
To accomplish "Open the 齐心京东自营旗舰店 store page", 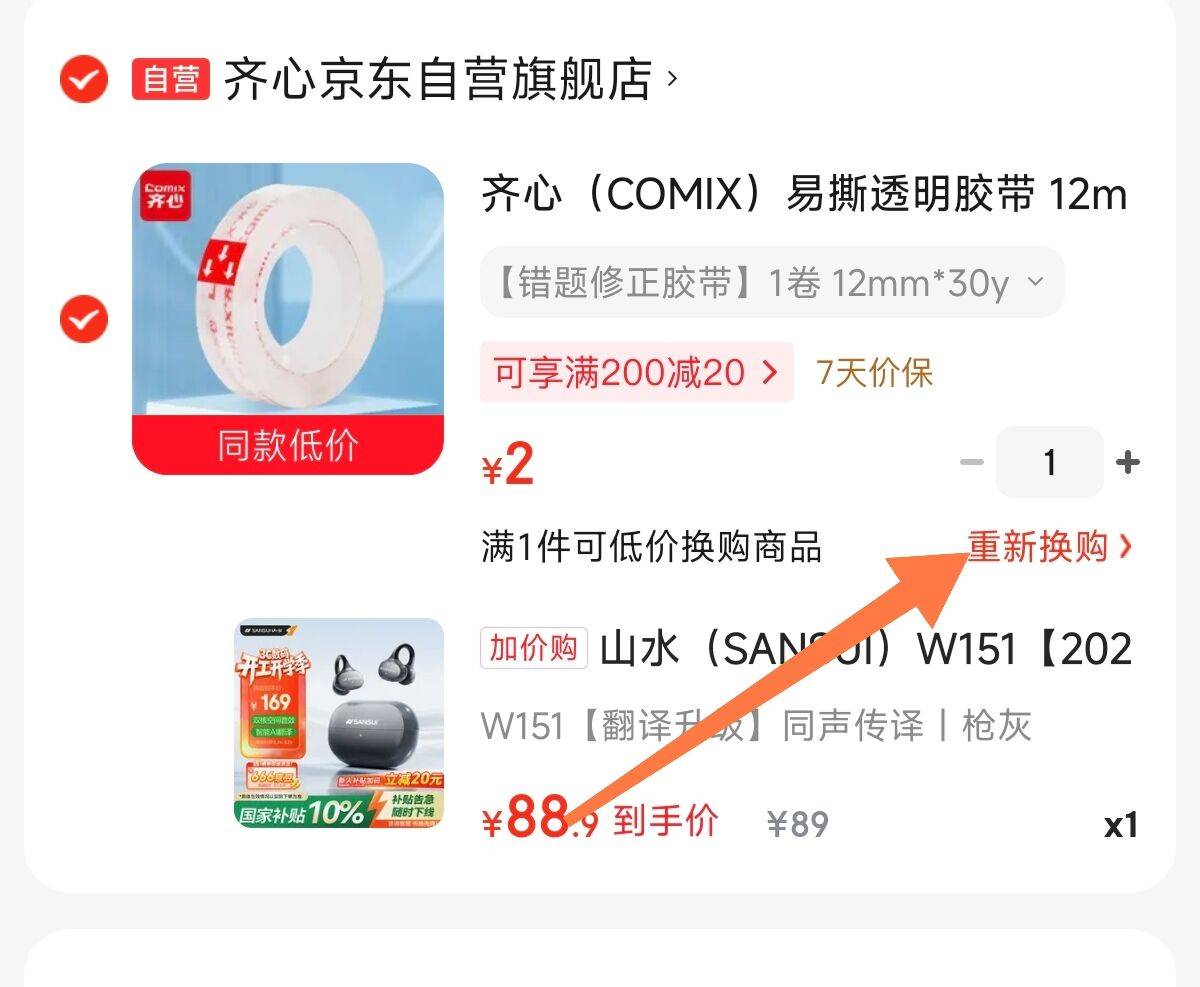I will point(438,80).
